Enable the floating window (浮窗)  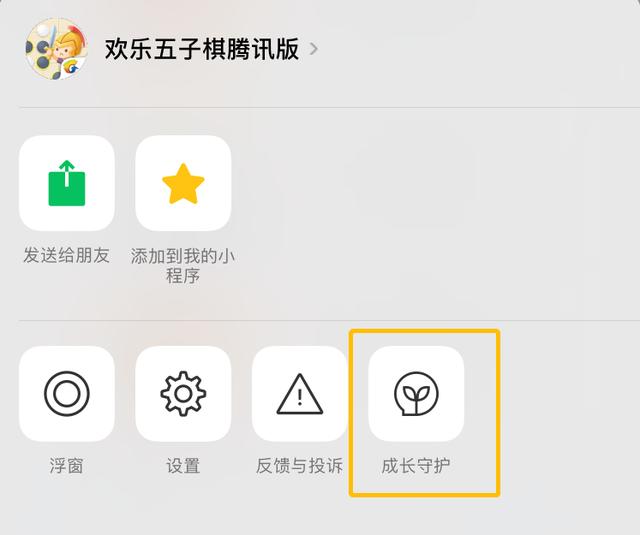click(66, 394)
